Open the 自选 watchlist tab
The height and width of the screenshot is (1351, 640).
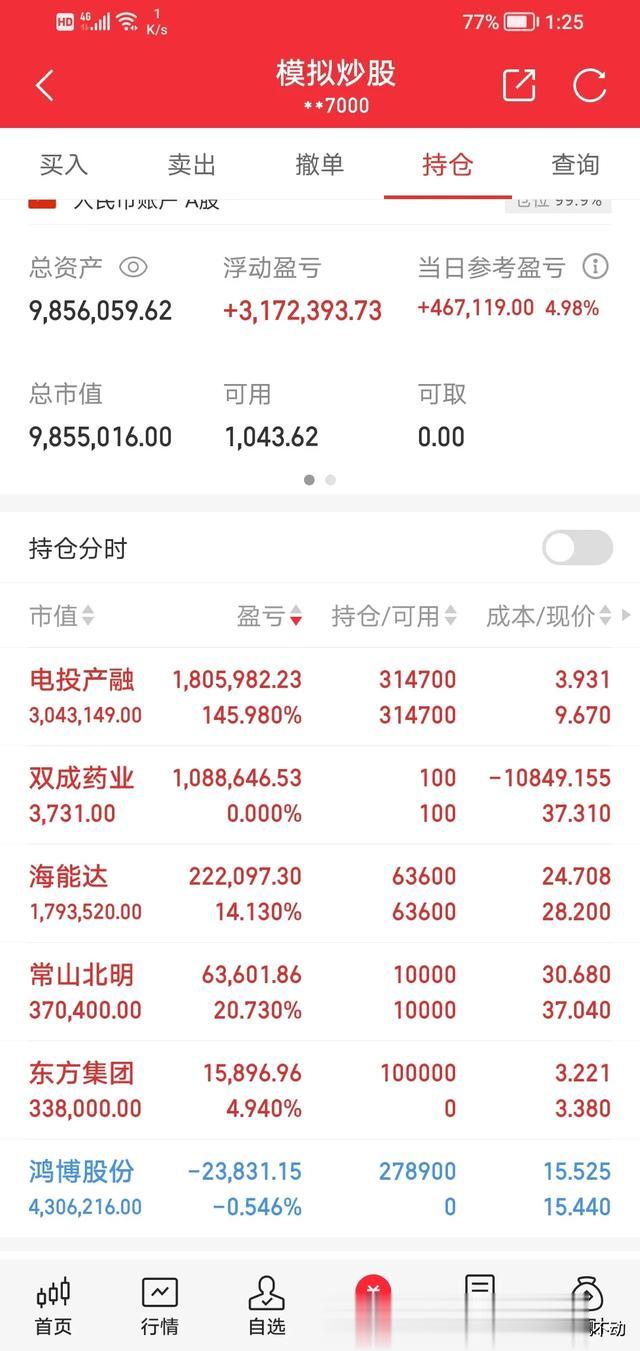(267, 1306)
